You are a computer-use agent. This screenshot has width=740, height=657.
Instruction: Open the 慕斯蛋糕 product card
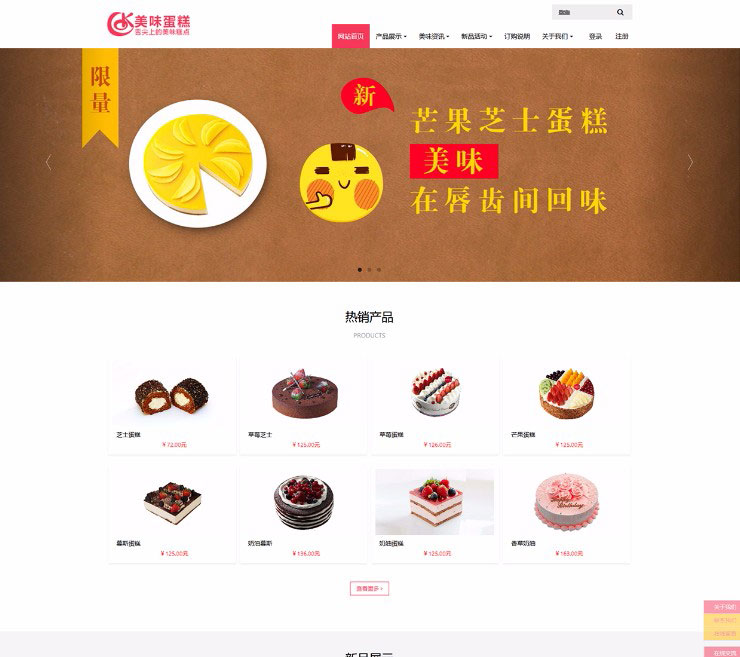tap(172, 512)
